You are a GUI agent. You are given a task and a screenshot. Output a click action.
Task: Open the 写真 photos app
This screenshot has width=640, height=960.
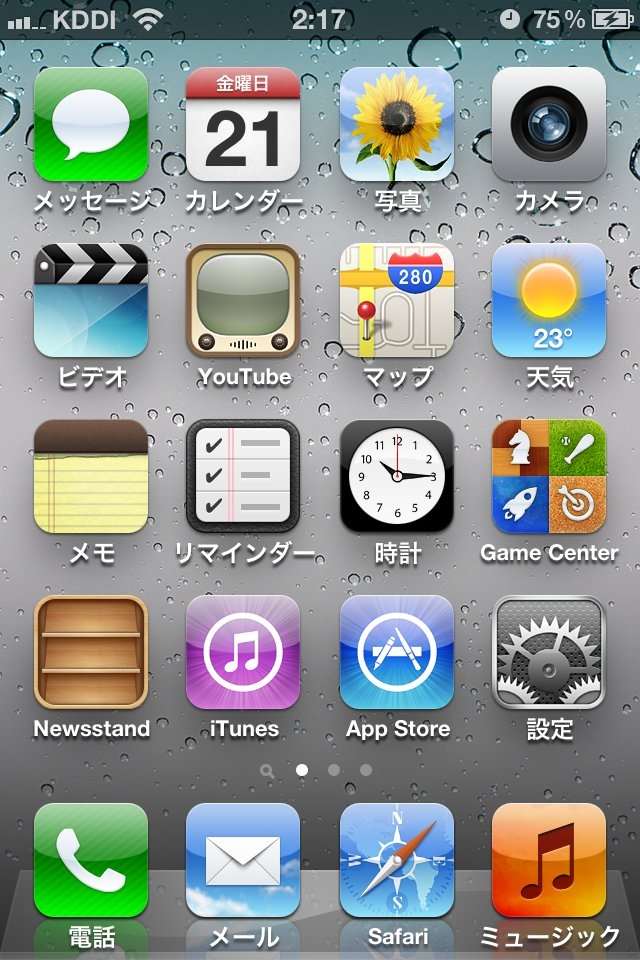(396, 124)
